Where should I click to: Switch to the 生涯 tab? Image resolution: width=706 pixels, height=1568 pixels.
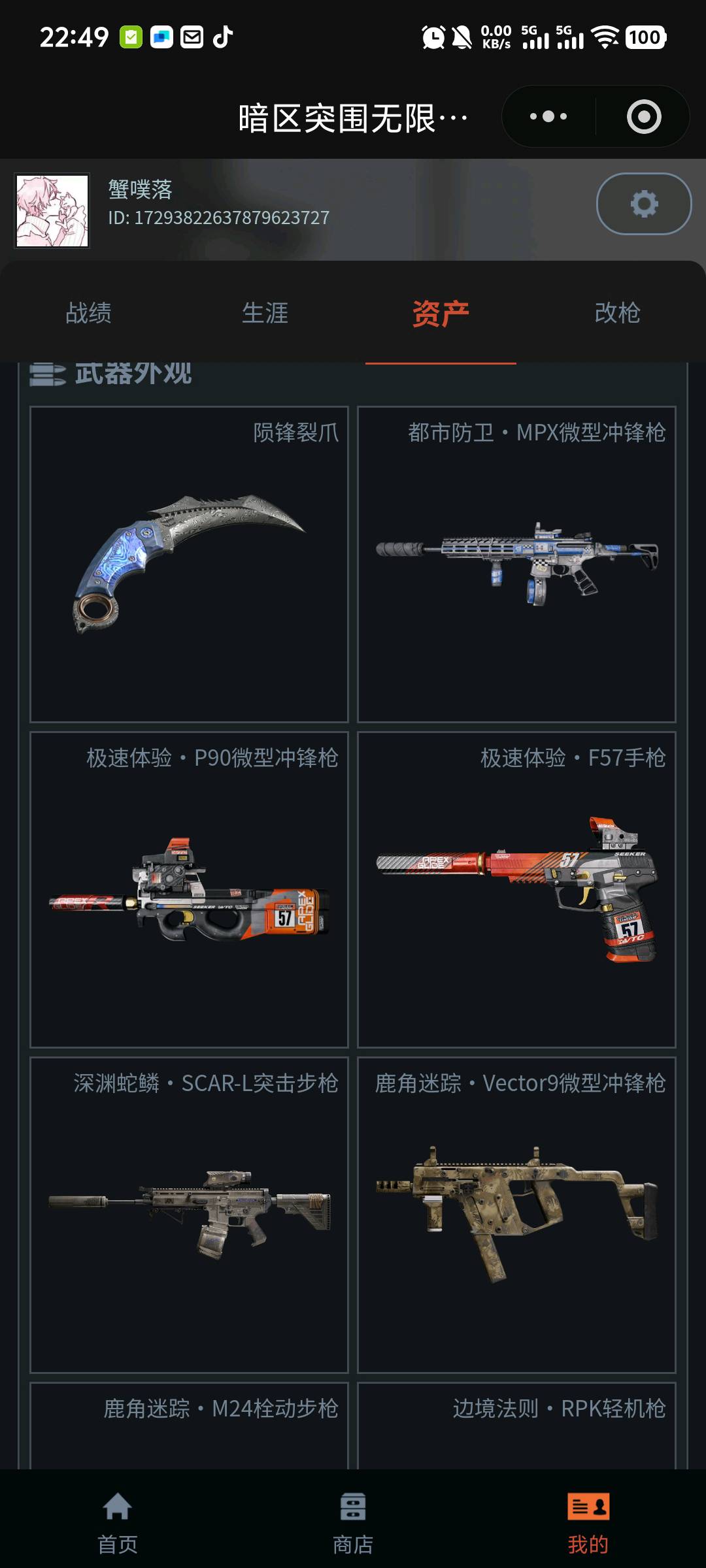(x=265, y=313)
